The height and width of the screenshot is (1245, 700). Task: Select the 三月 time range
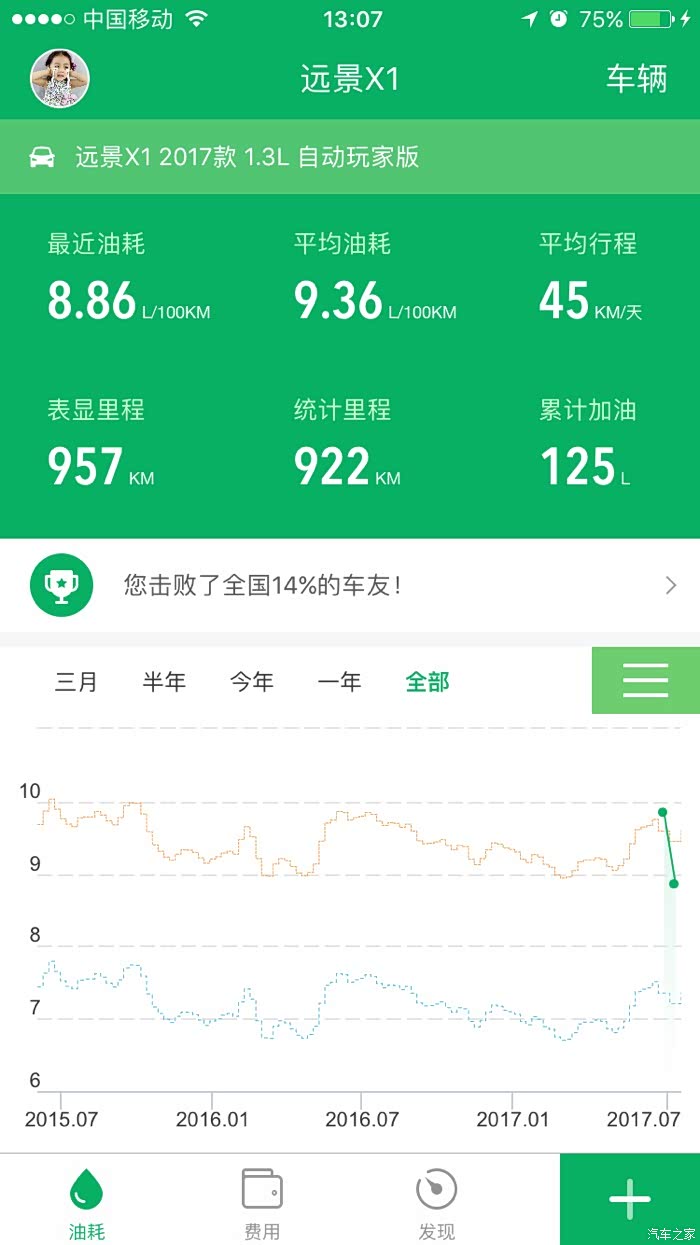tap(76, 682)
